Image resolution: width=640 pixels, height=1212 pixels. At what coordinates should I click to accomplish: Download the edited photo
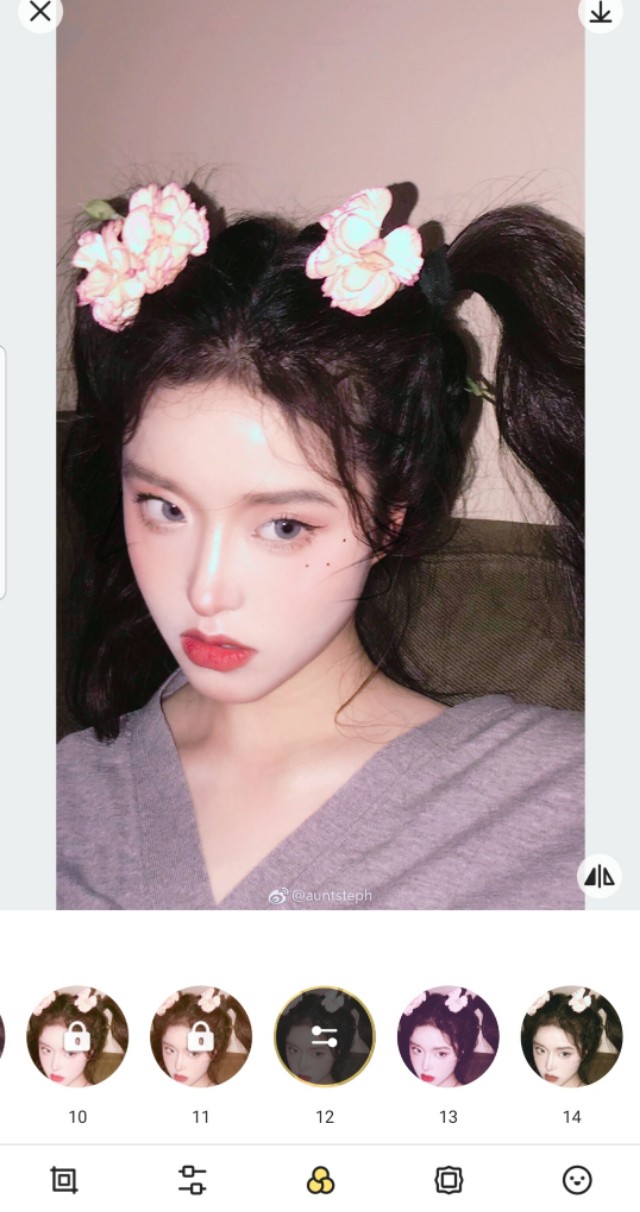[x=600, y=12]
